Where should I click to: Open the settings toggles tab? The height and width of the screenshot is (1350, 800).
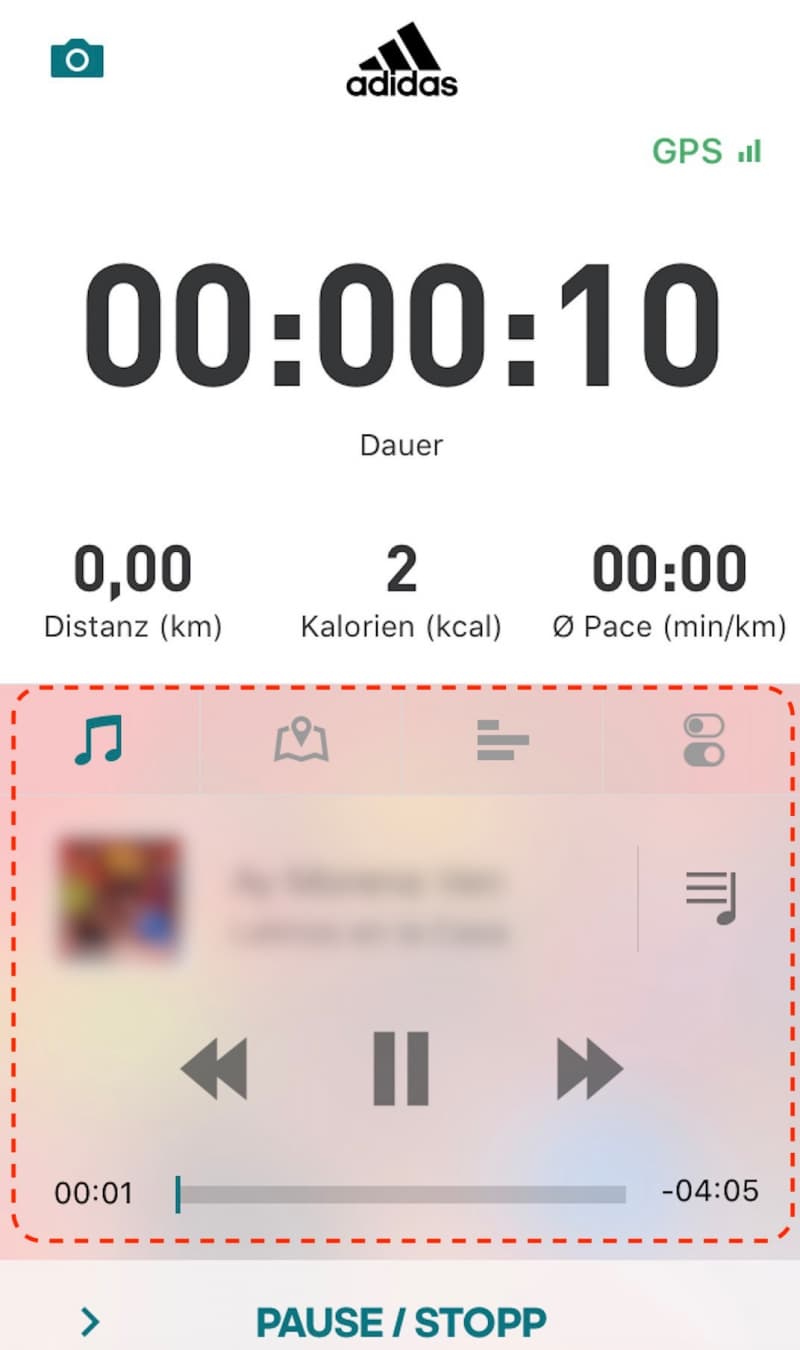tap(703, 741)
